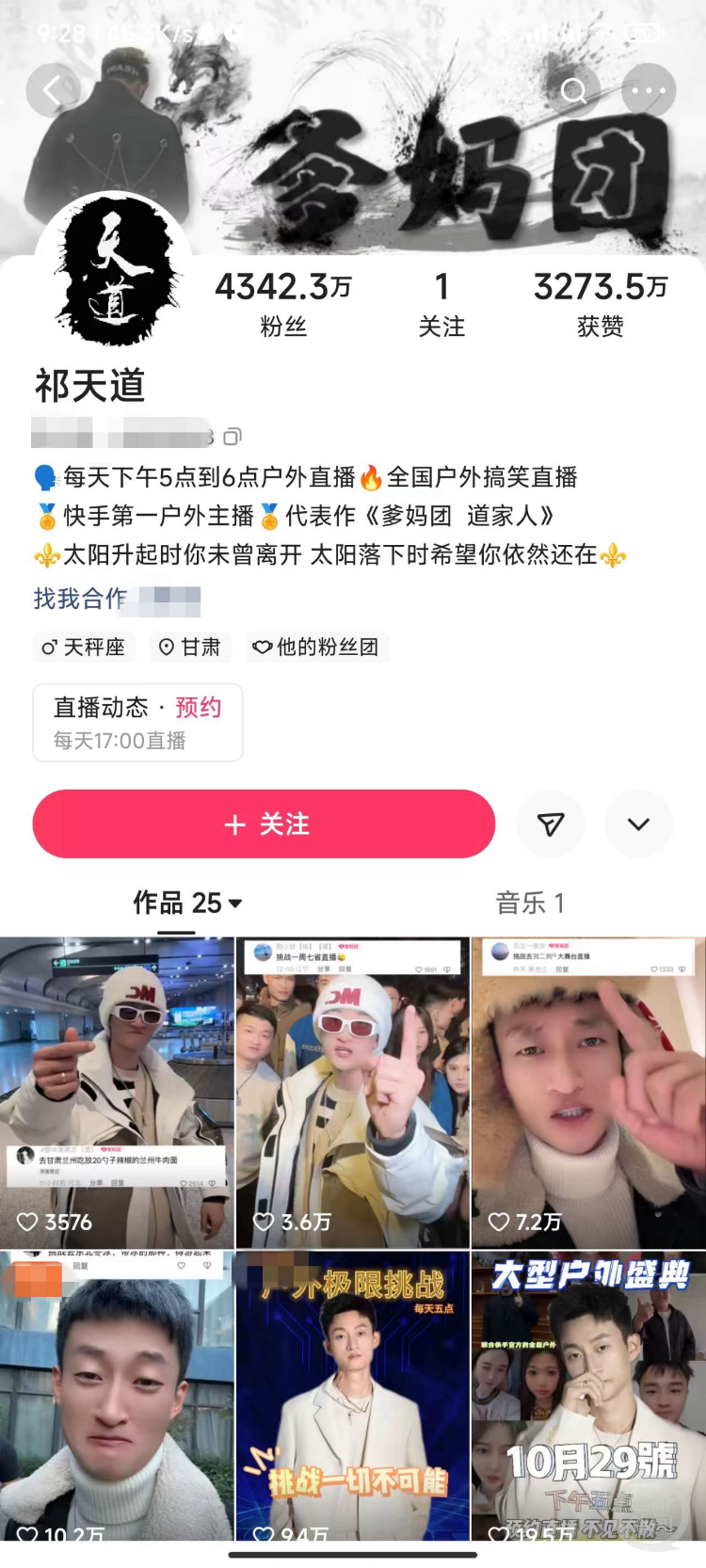Follow 祁天道 with the red 关注 button
Viewport: 706px width, 1568px height.
coord(264,824)
